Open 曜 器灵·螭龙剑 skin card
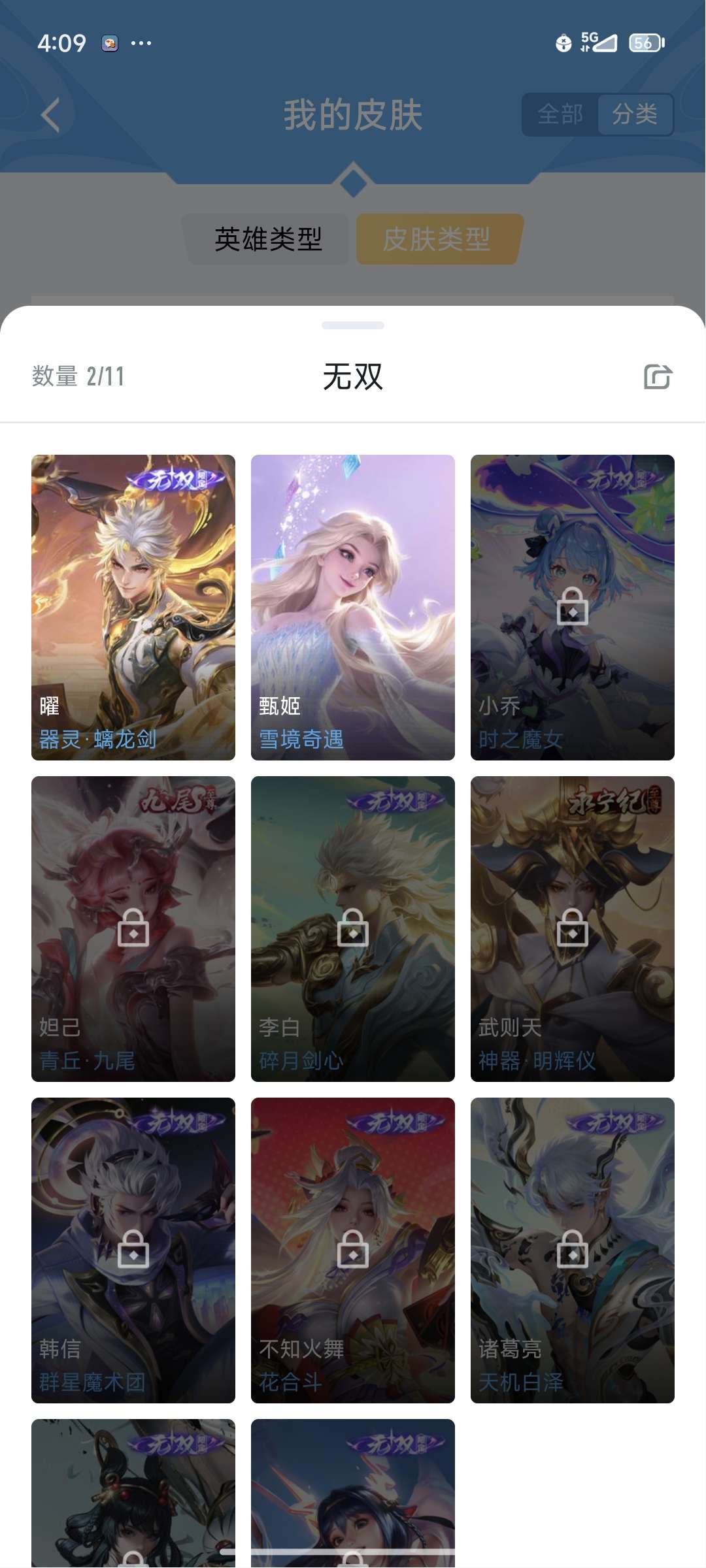The width and height of the screenshot is (706, 1568). point(133,608)
